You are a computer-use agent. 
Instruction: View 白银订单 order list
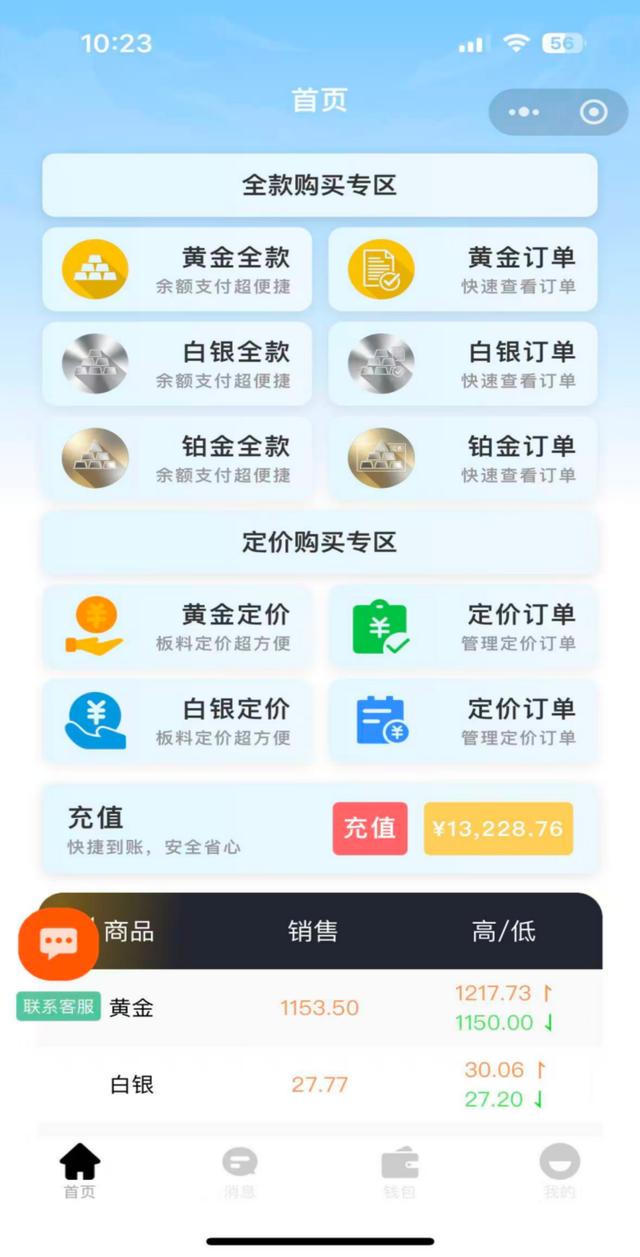(x=463, y=363)
